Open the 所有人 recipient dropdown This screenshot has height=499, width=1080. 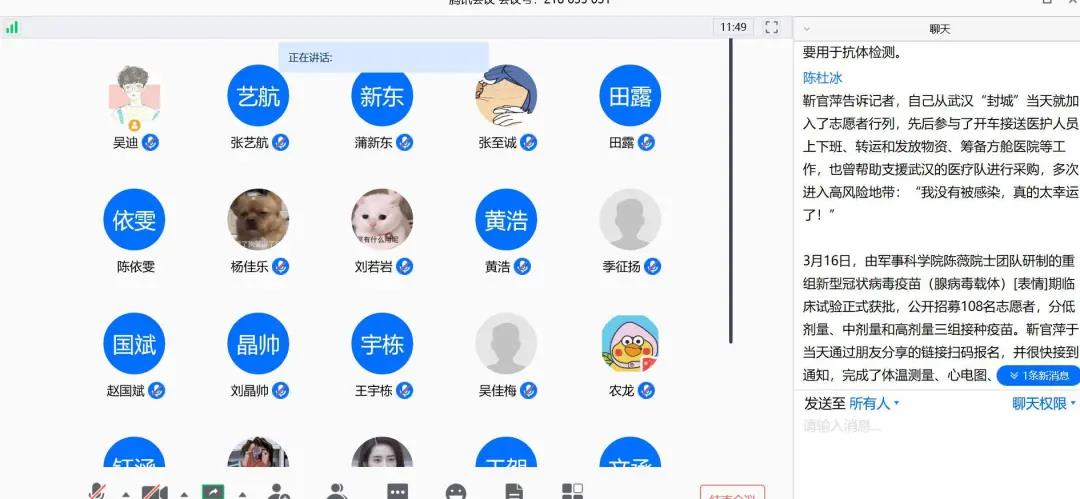tap(874, 403)
